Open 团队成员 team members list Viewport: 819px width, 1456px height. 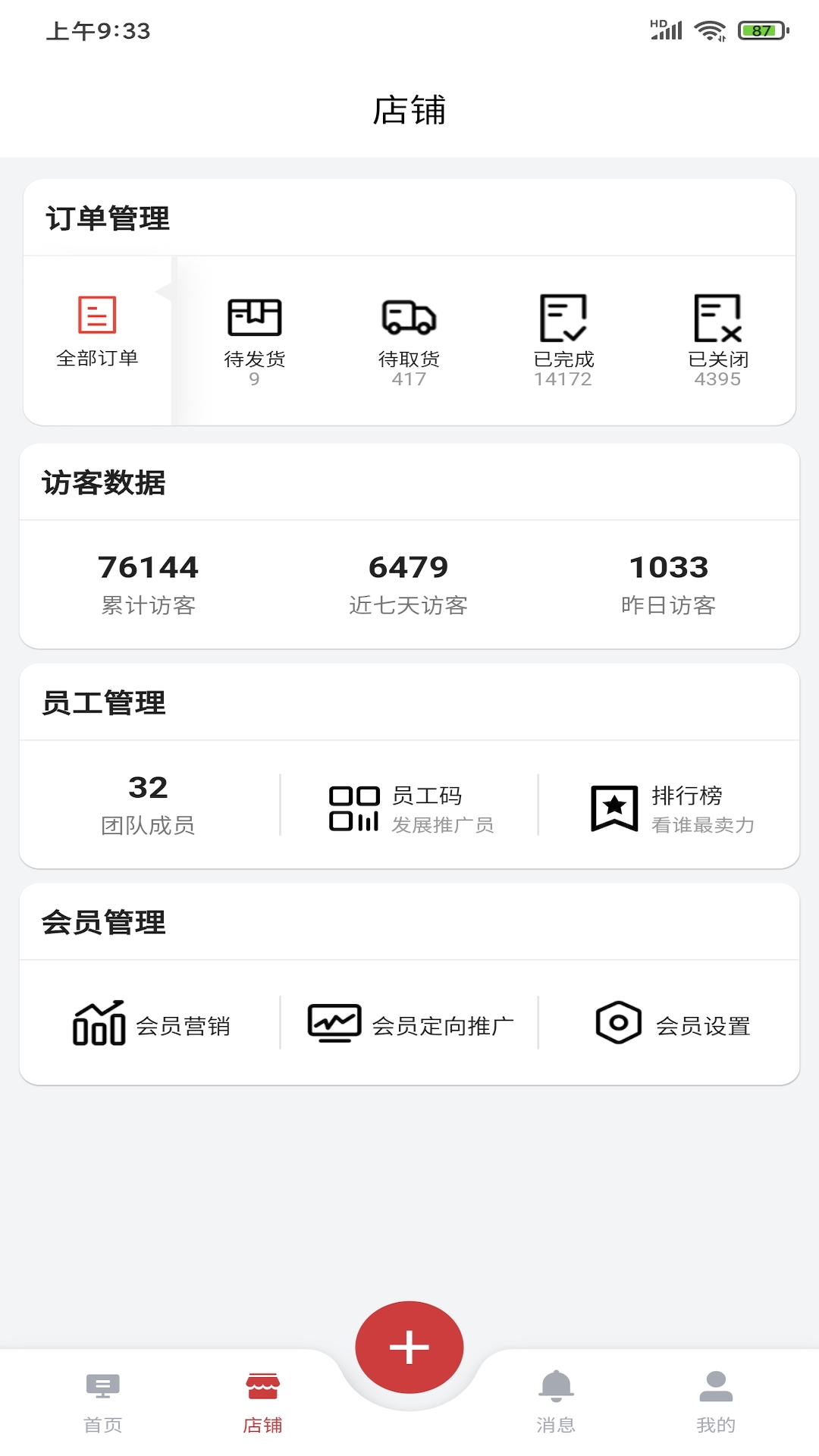pos(148,805)
